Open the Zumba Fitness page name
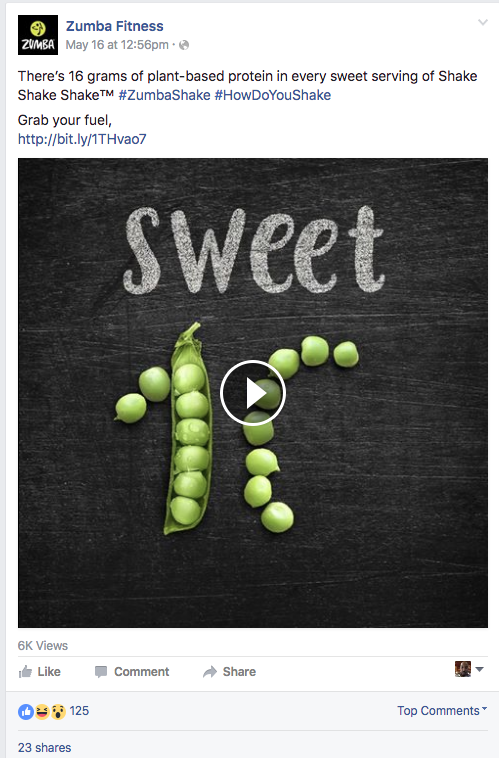The height and width of the screenshot is (758, 499). click(x=115, y=26)
